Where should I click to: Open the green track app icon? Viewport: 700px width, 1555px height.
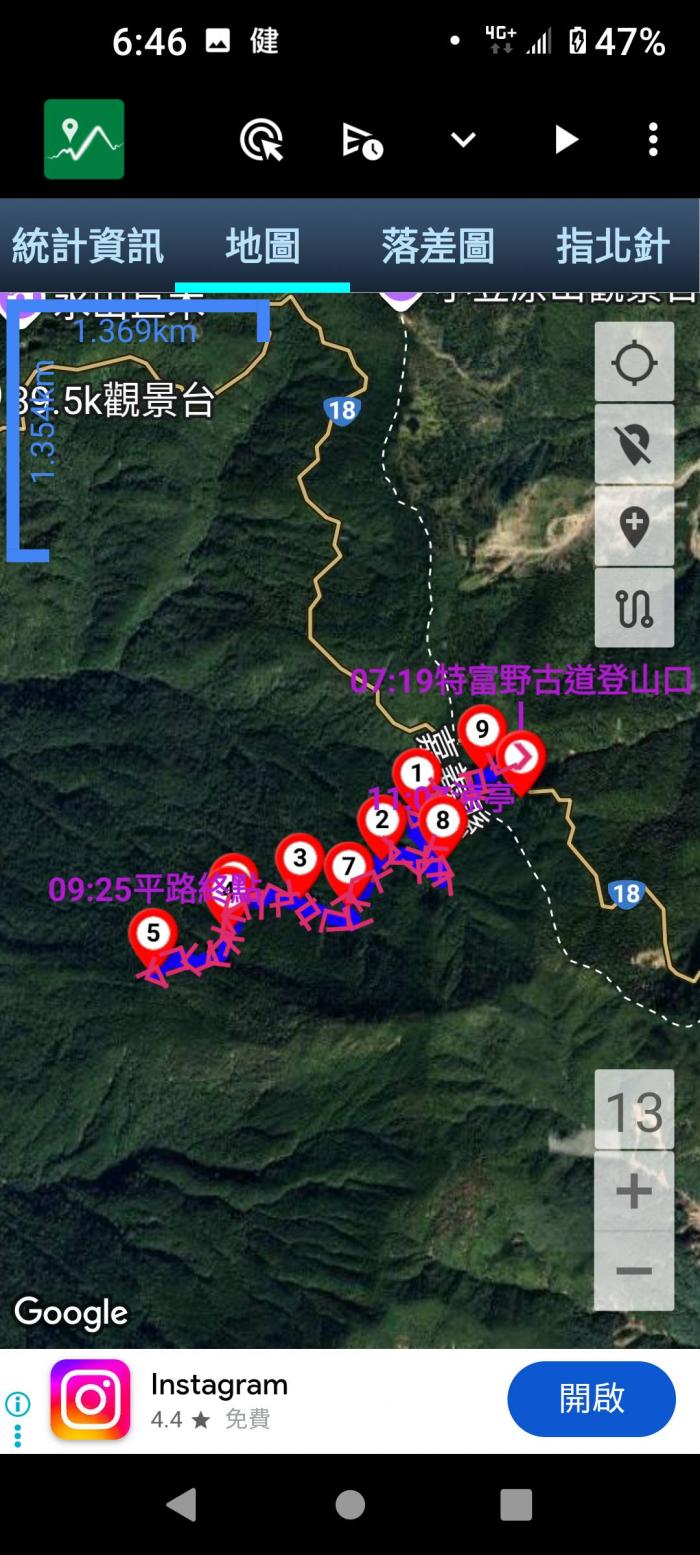[84, 139]
